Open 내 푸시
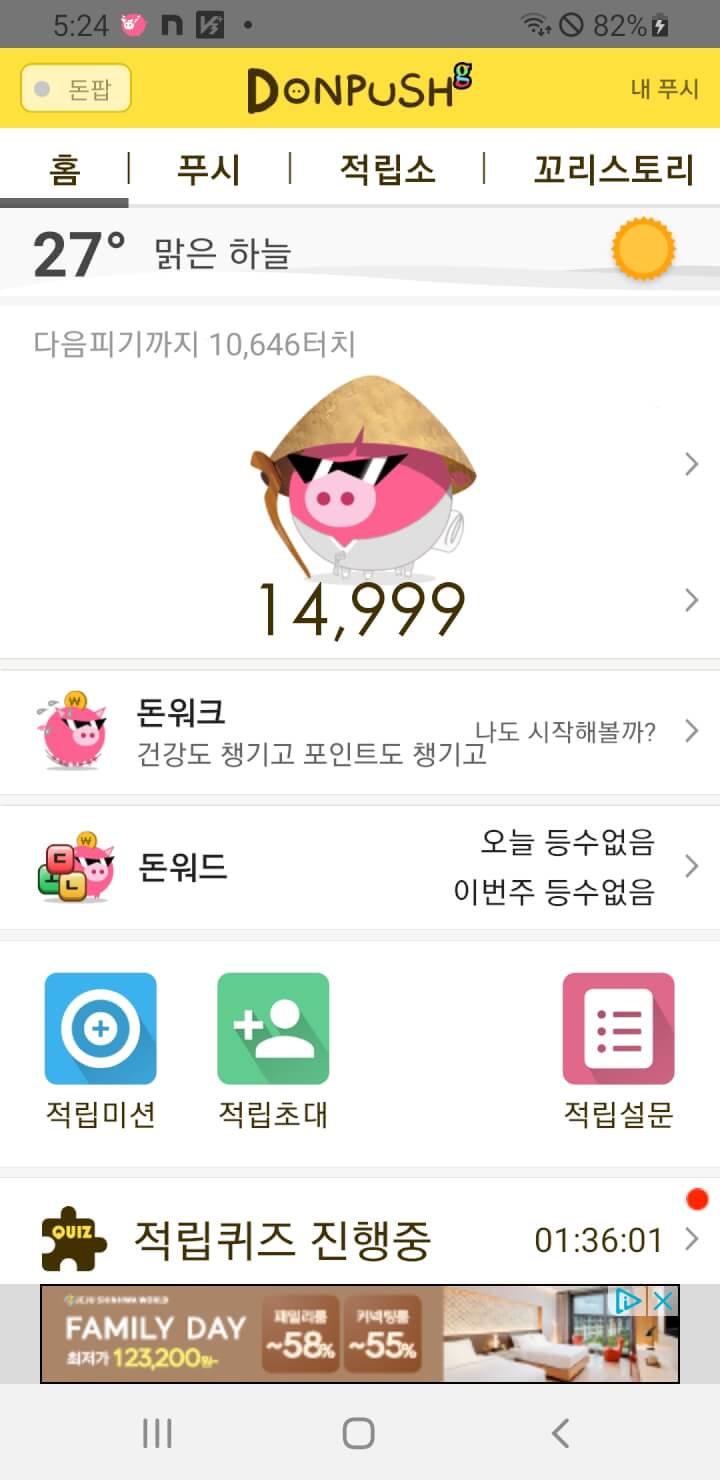Image resolution: width=720 pixels, height=1480 pixels. tap(664, 89)
